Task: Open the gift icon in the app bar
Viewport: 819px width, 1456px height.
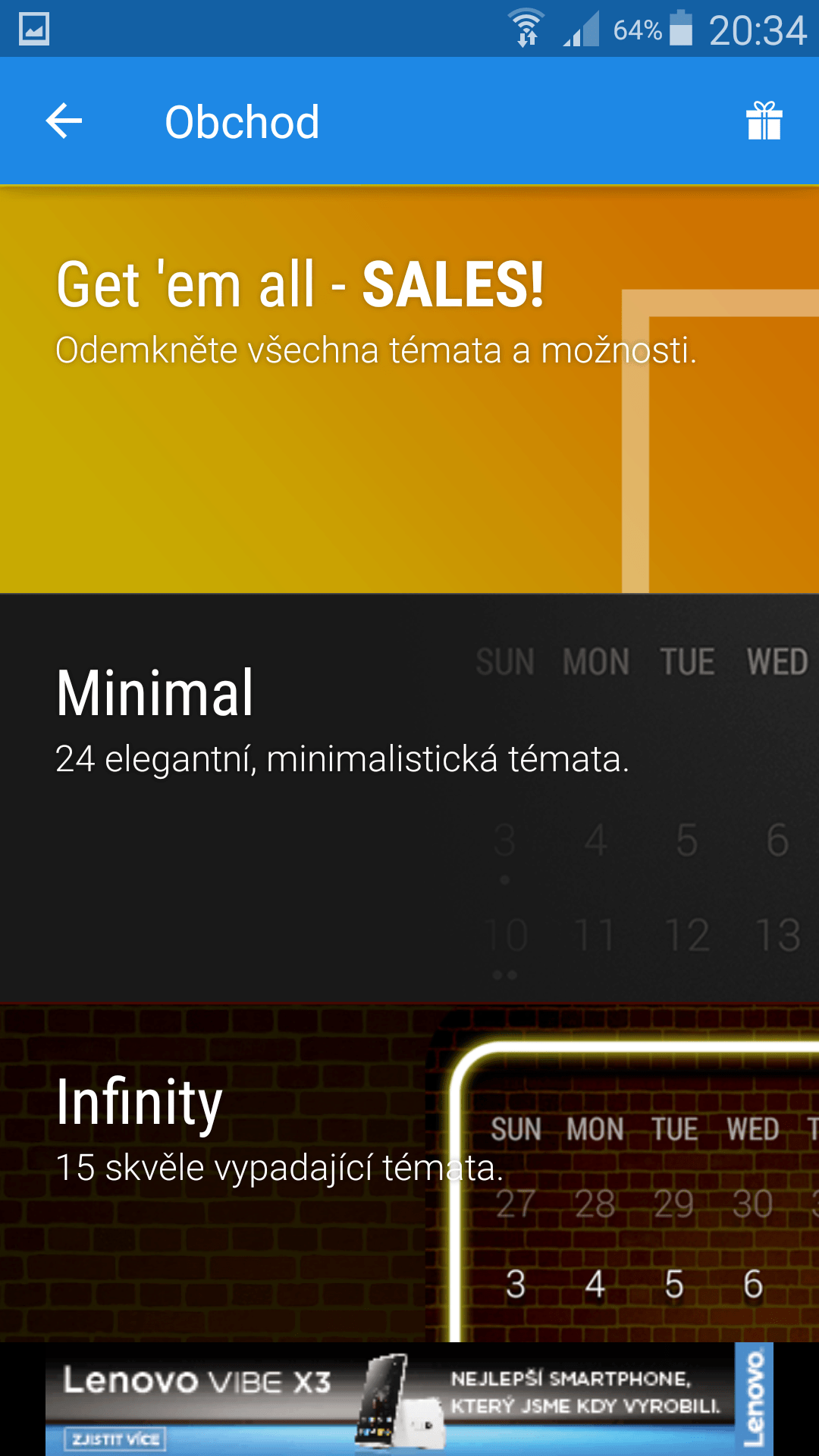Action: point(764,121)
